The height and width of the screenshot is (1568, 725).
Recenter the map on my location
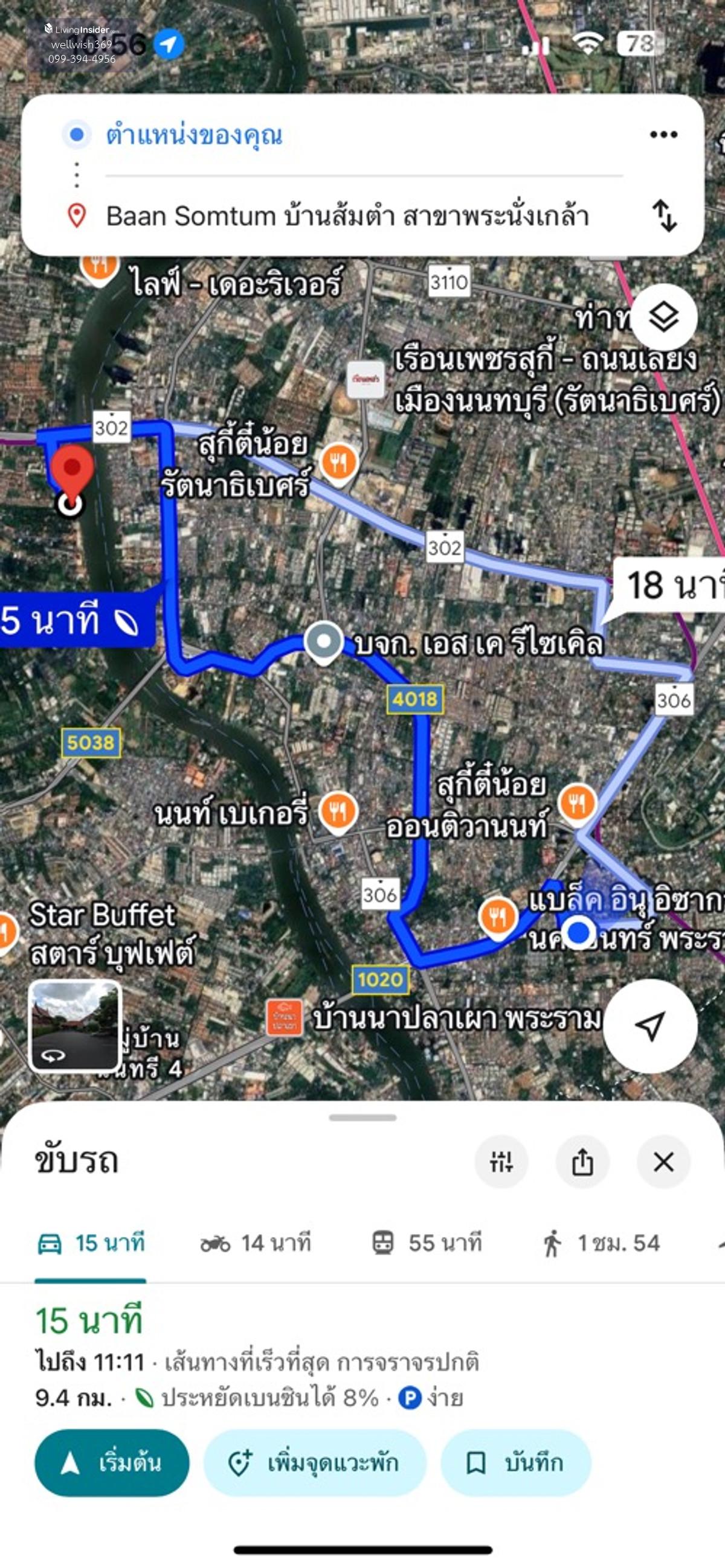[x=650, y=1026]
